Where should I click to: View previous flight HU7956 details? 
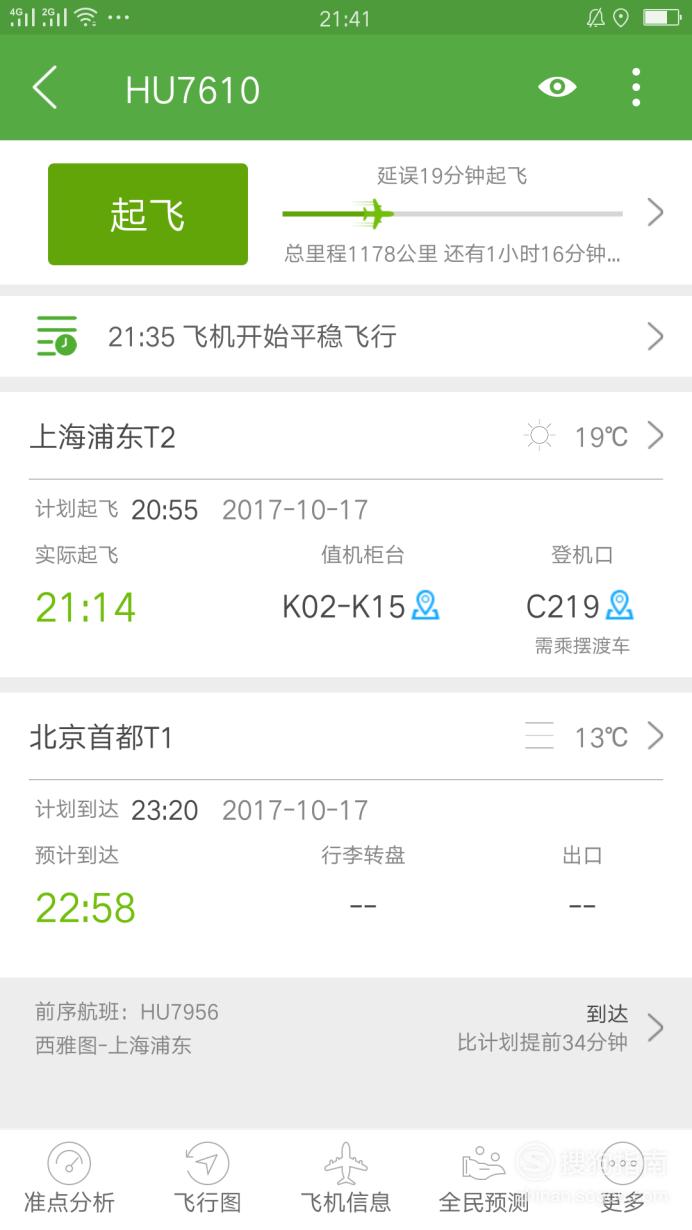(x=346, y=1028)
